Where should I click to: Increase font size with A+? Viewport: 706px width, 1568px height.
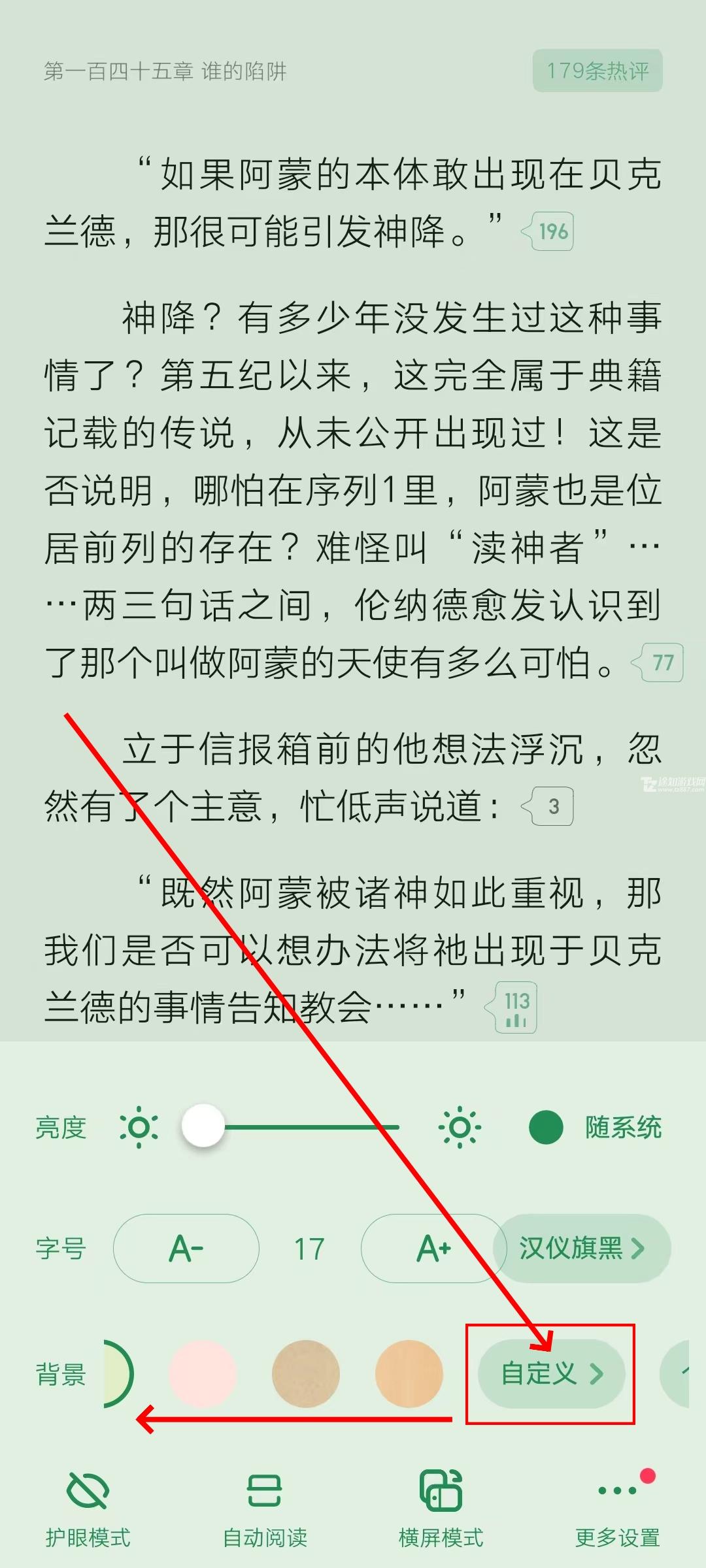point(433,1249)
